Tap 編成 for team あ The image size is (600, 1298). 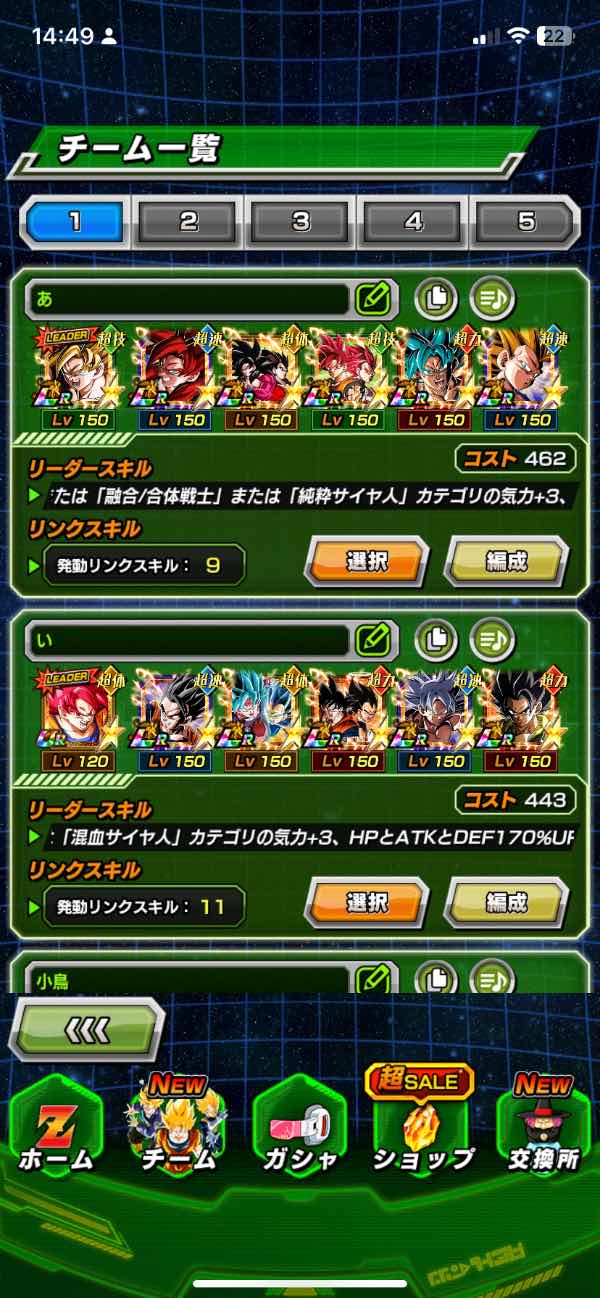pos(505,562)
